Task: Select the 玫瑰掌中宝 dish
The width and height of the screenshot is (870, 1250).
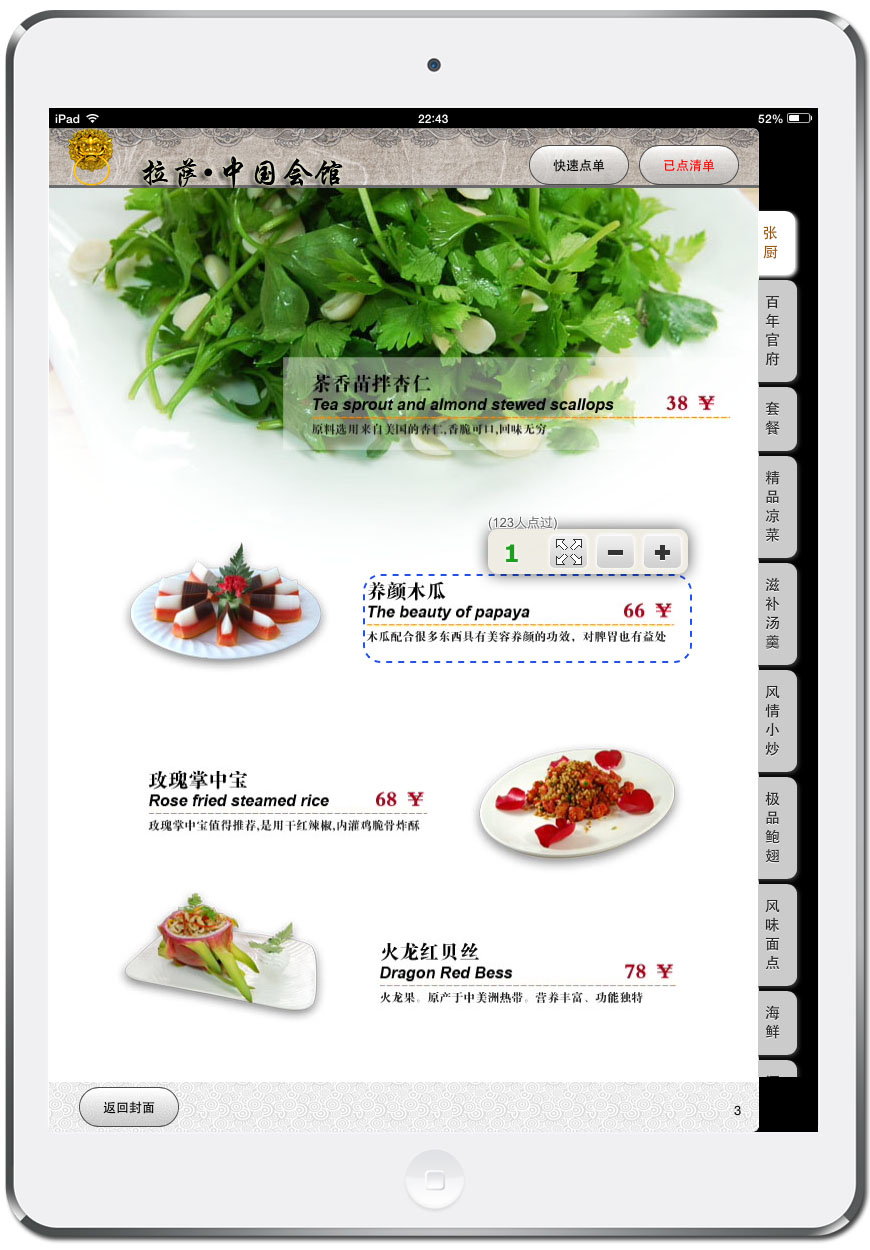Action: [287, 801]
